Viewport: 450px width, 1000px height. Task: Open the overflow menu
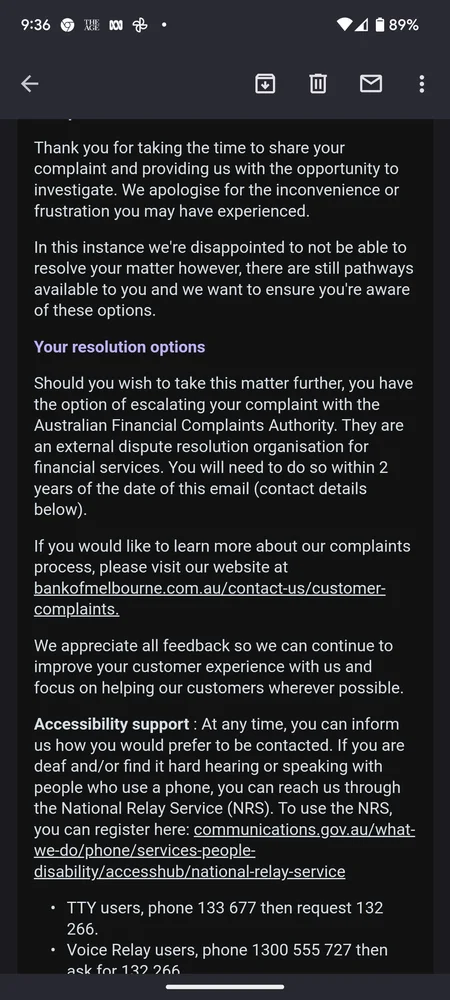coord(421,84)
